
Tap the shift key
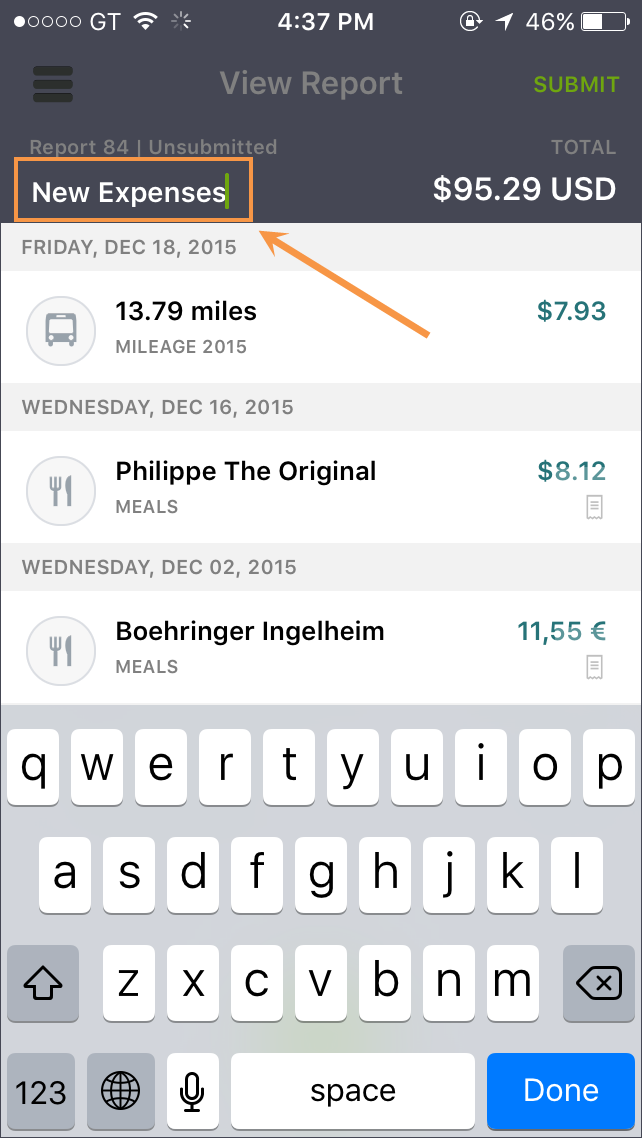(x=43, y=983)
